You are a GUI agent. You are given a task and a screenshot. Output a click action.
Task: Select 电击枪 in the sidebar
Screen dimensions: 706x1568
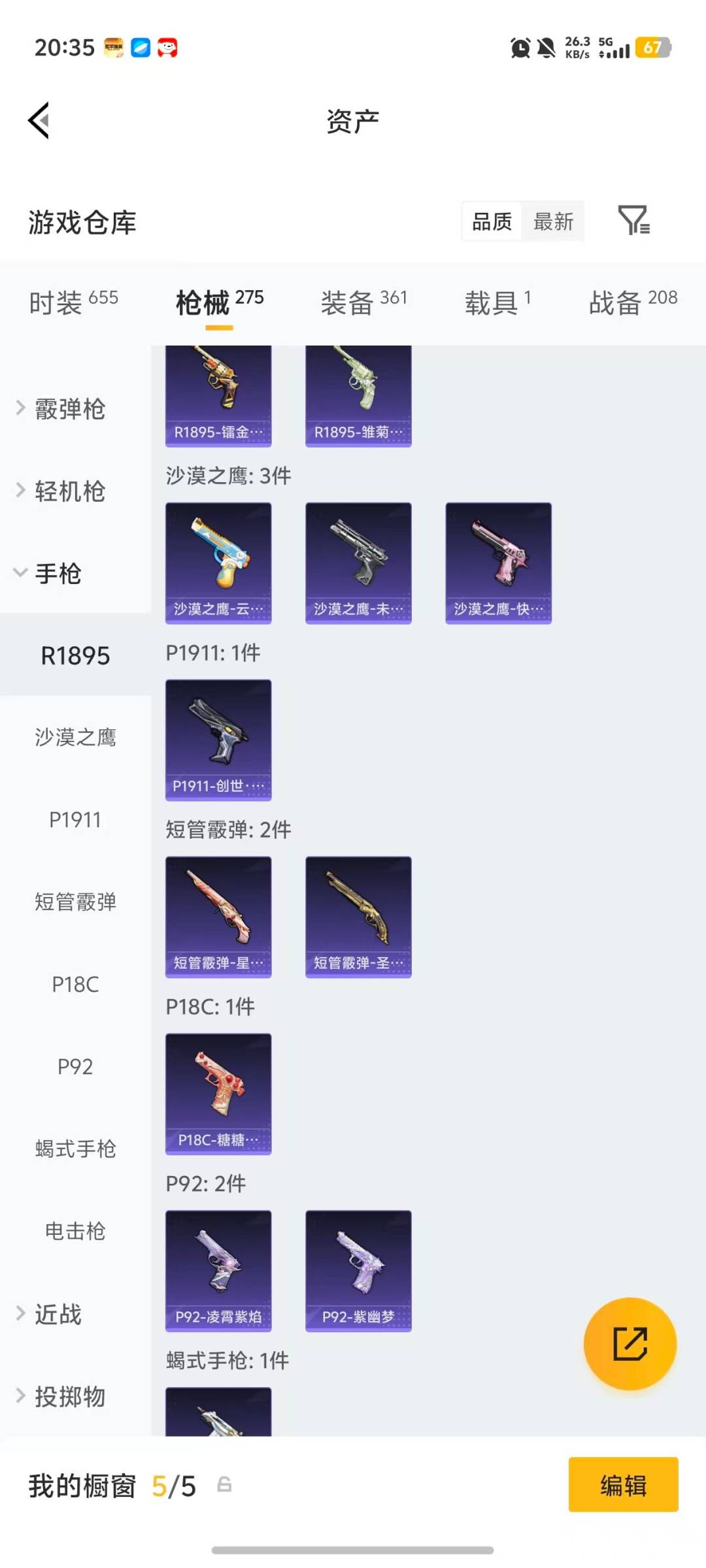tap(74, 1232)
